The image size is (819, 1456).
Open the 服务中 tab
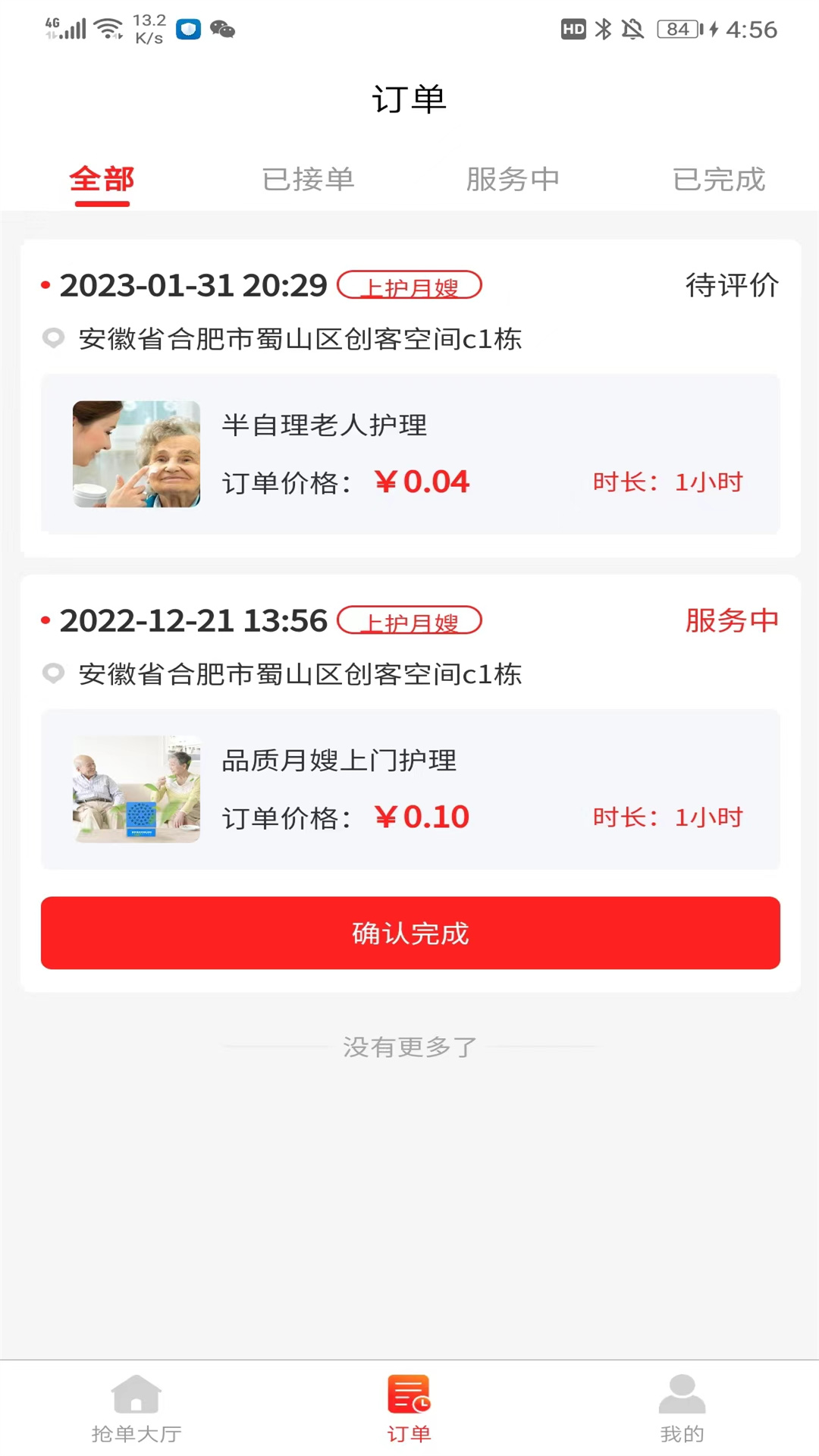click(513, 180)
